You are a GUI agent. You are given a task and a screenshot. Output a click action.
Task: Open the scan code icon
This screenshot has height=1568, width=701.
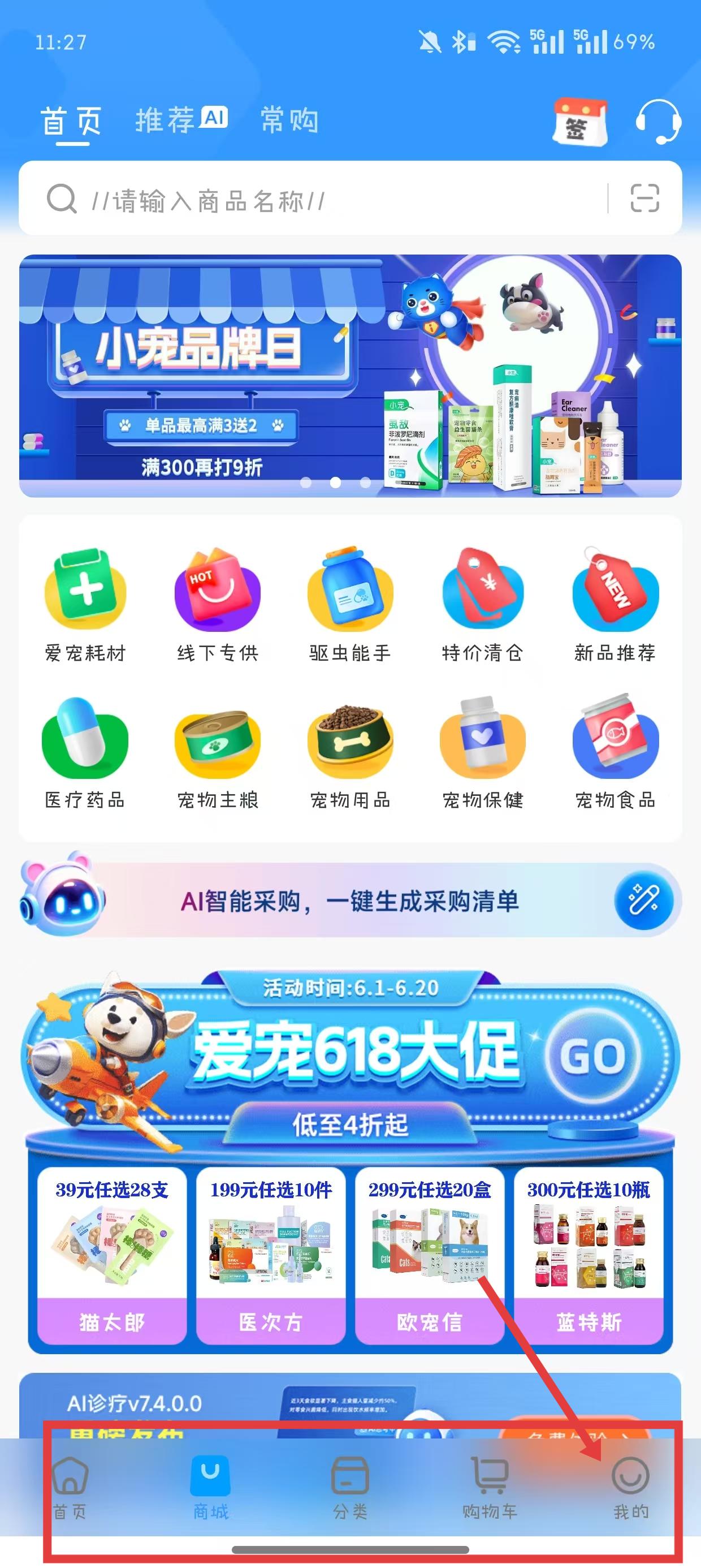644,199
